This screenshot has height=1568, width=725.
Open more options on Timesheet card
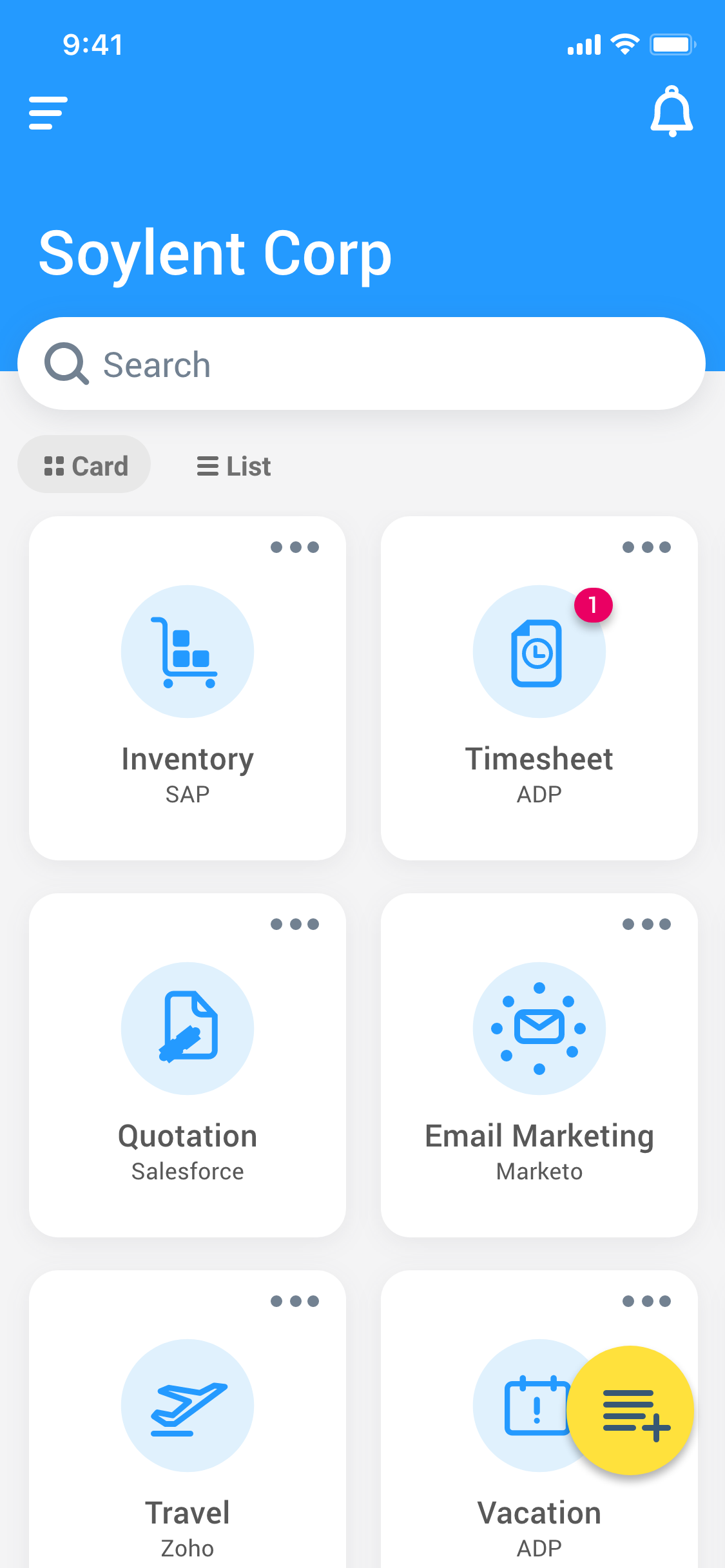[x=646, y=547]
